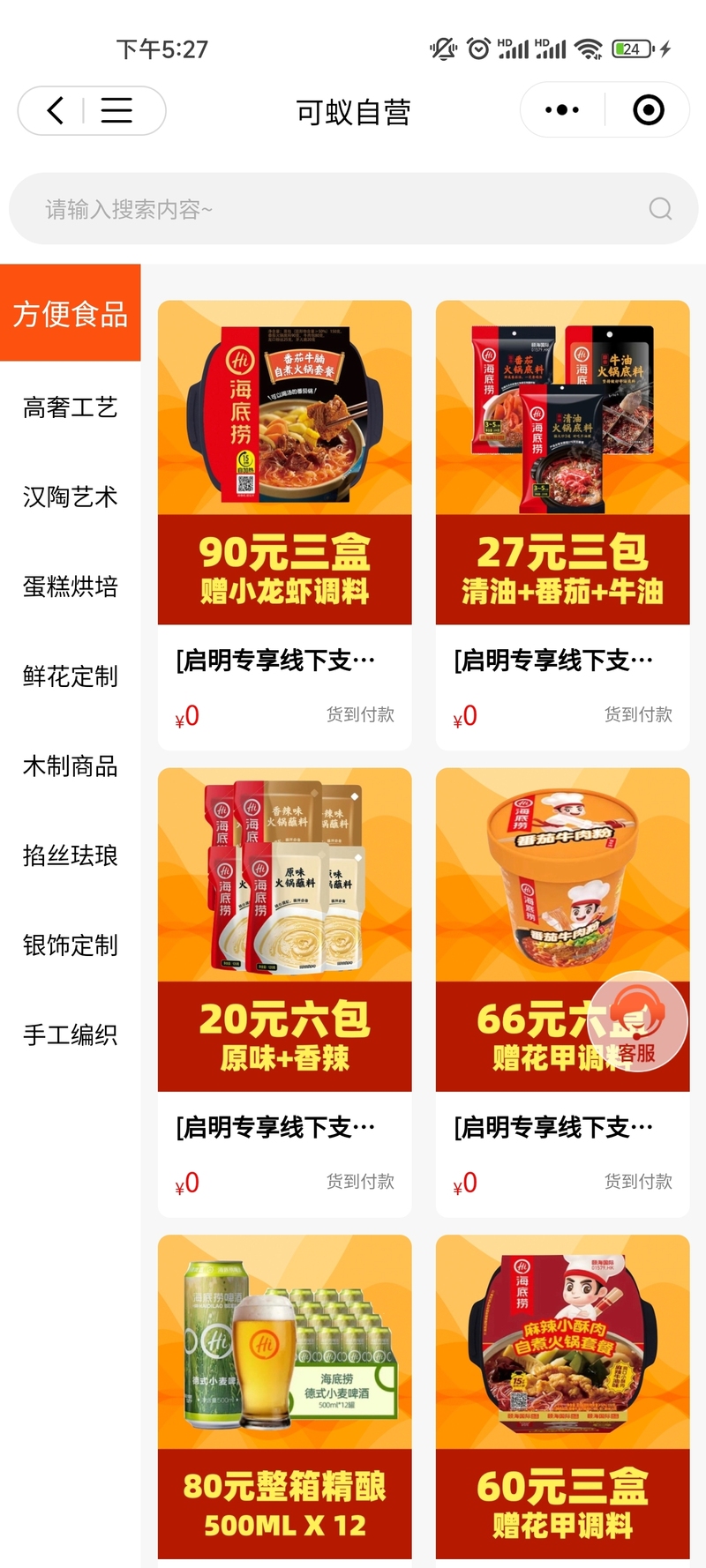Switch to 汉陶艺术 category
706x1568 pixels.
[x=71, y=497]
